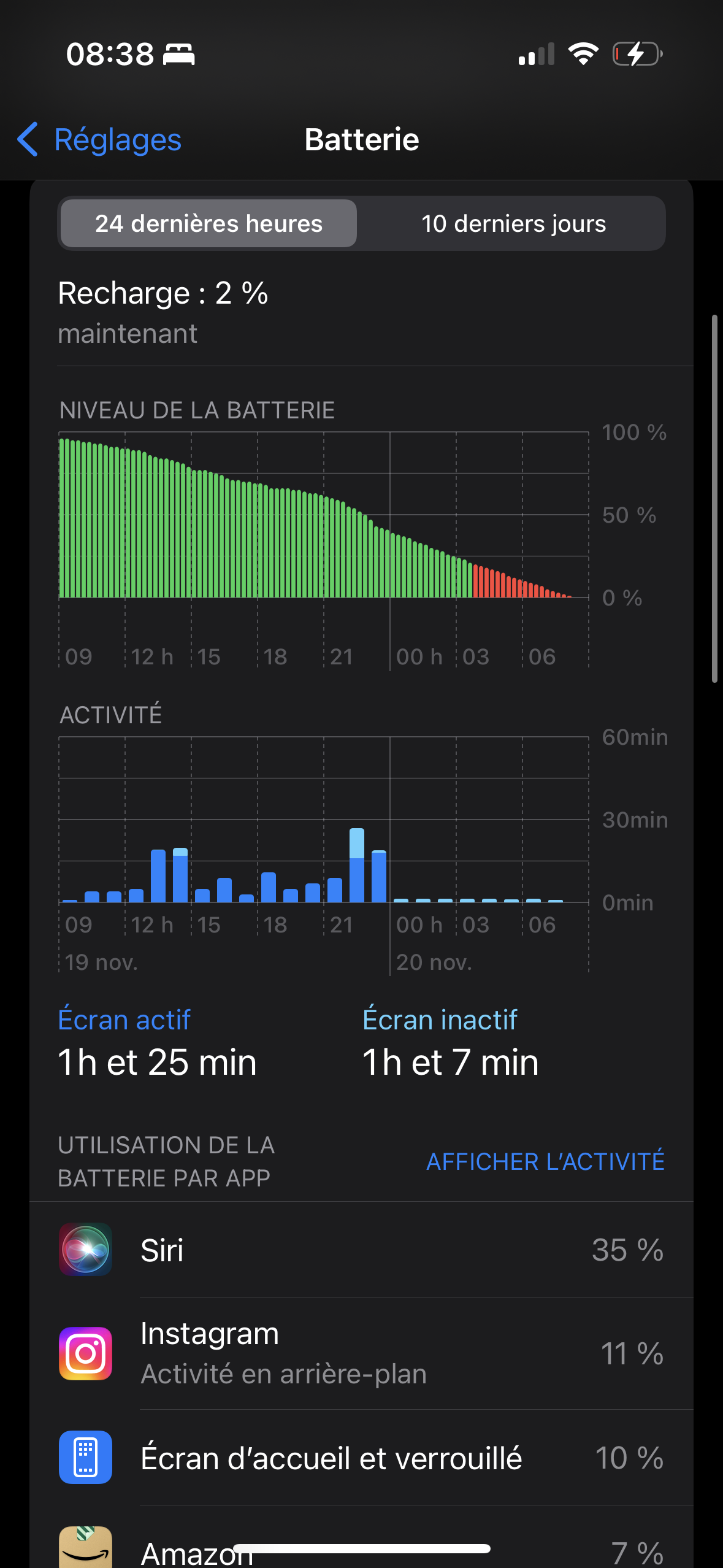Screen dimensions: 723x1568
Task: Select the tallest bar in Activité chart
Action: click(x=357, y=866)
